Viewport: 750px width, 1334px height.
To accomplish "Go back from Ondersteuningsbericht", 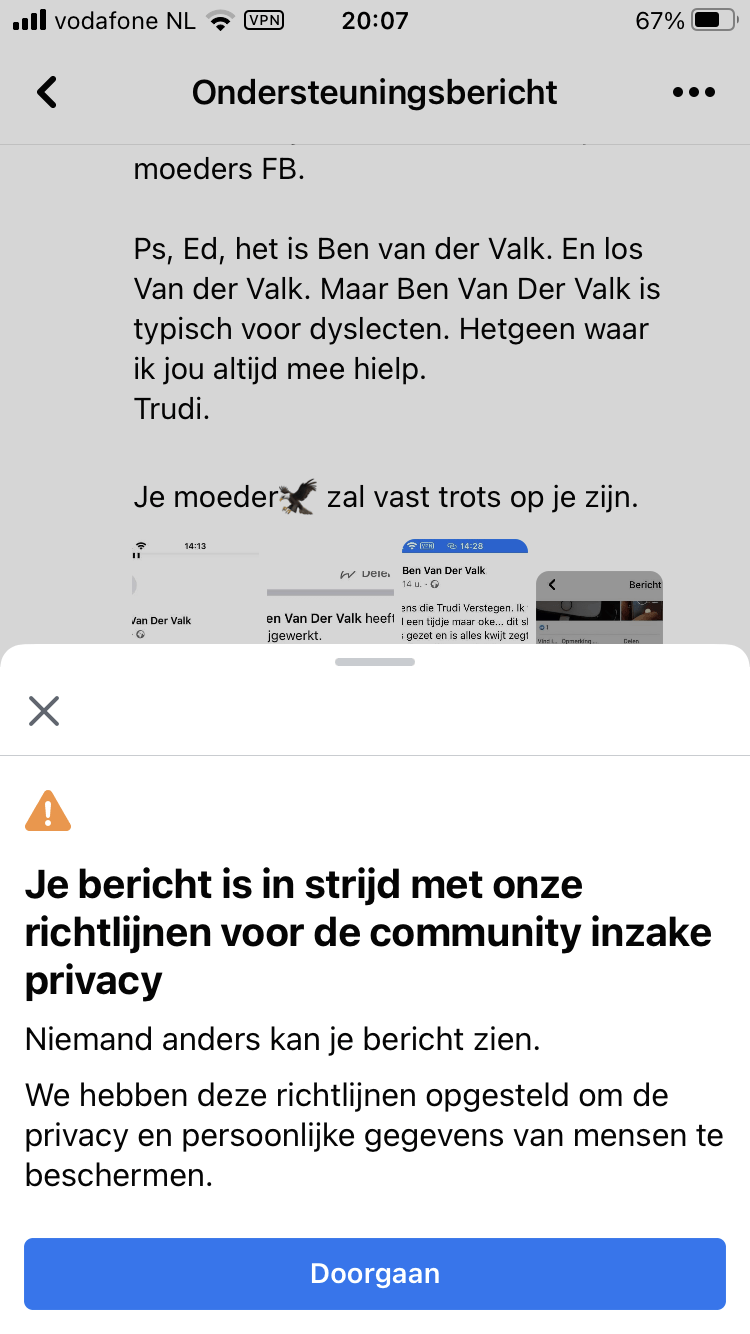I will 47,92.
